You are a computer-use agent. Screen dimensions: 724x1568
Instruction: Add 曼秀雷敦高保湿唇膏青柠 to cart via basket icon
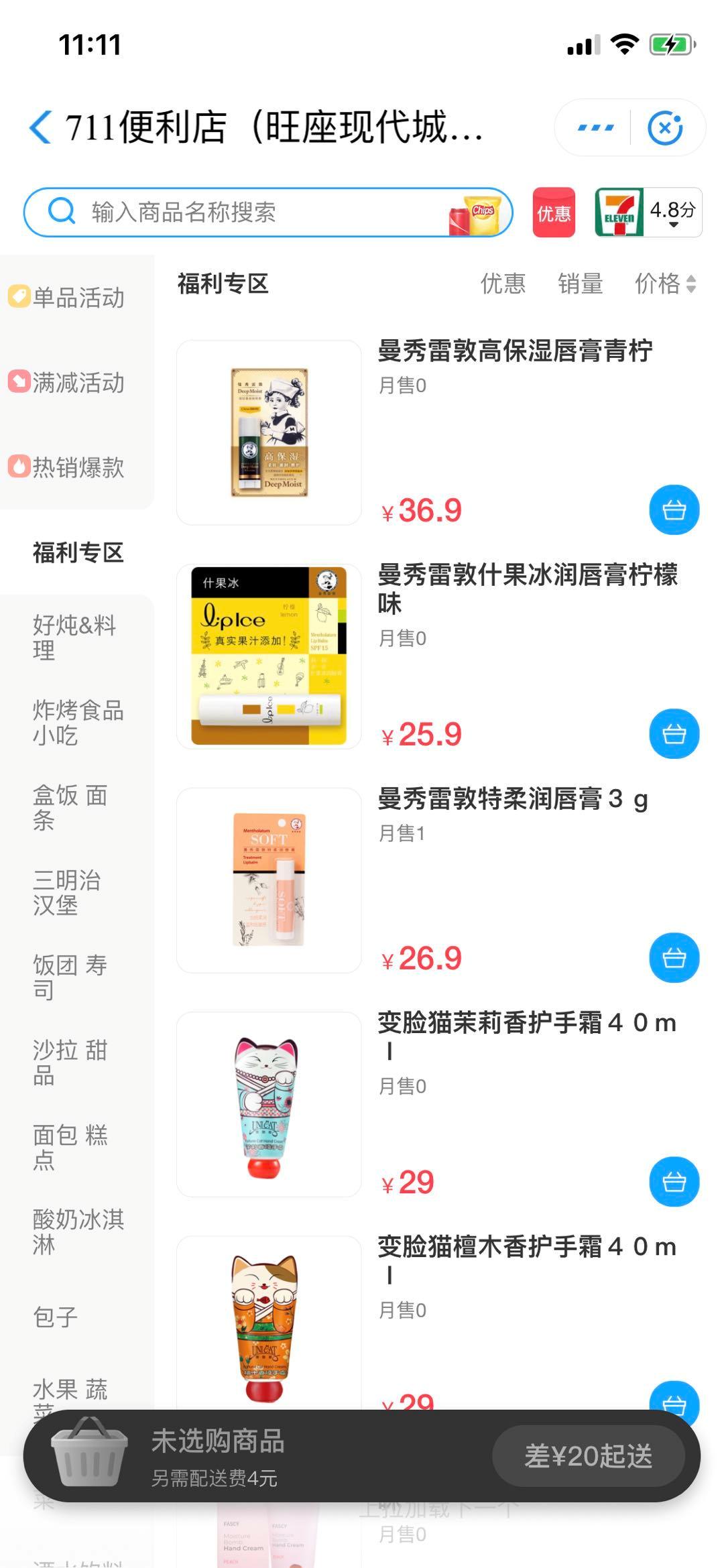[673, 510]
